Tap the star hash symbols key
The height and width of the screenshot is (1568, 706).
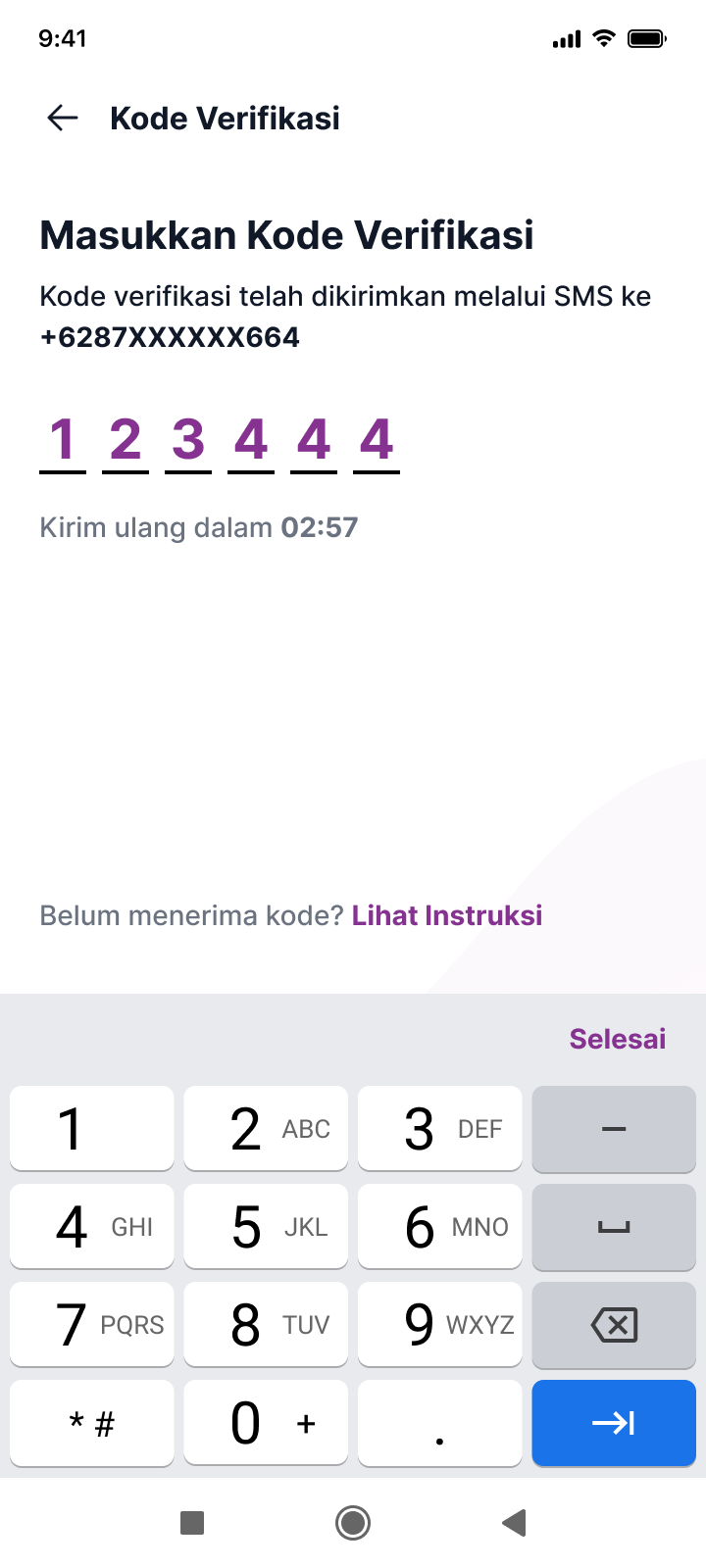click(92, 1422)
